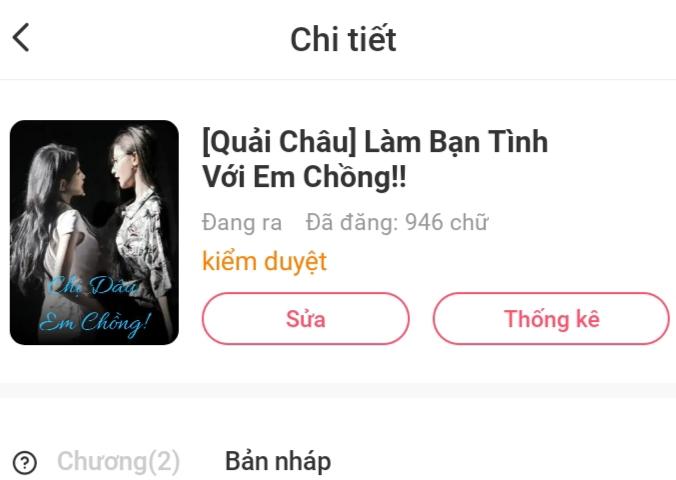Open the story cover image
The width and height of the screenshot is (676, 480).
[x=94, y=233]
